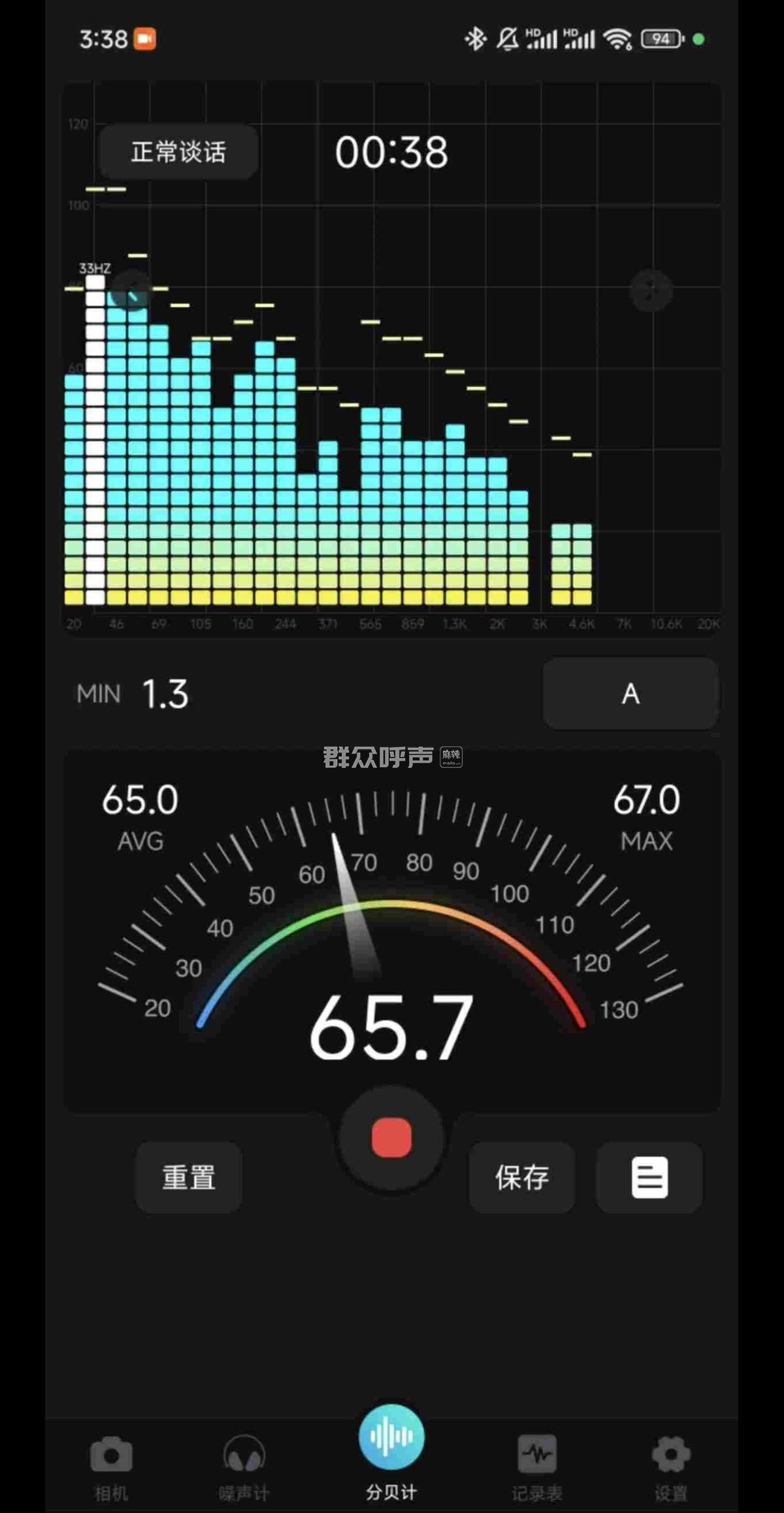
Task: Tap the 重置 reset button
Action: [x=189, y=1177]
